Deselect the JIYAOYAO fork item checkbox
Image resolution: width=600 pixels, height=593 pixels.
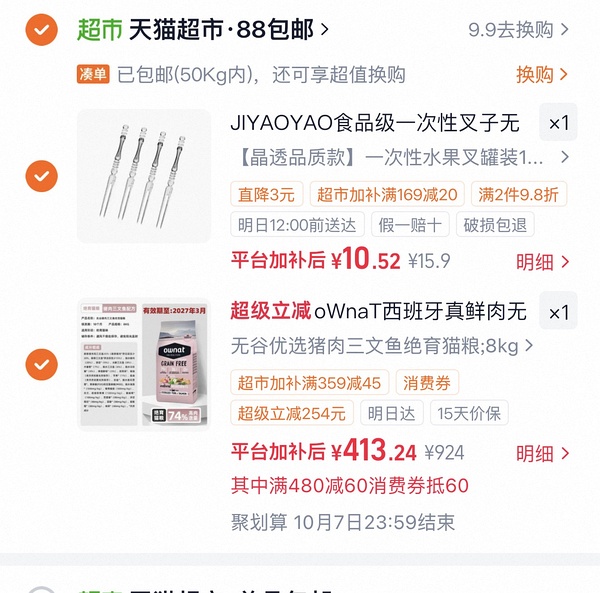point(41,176)
